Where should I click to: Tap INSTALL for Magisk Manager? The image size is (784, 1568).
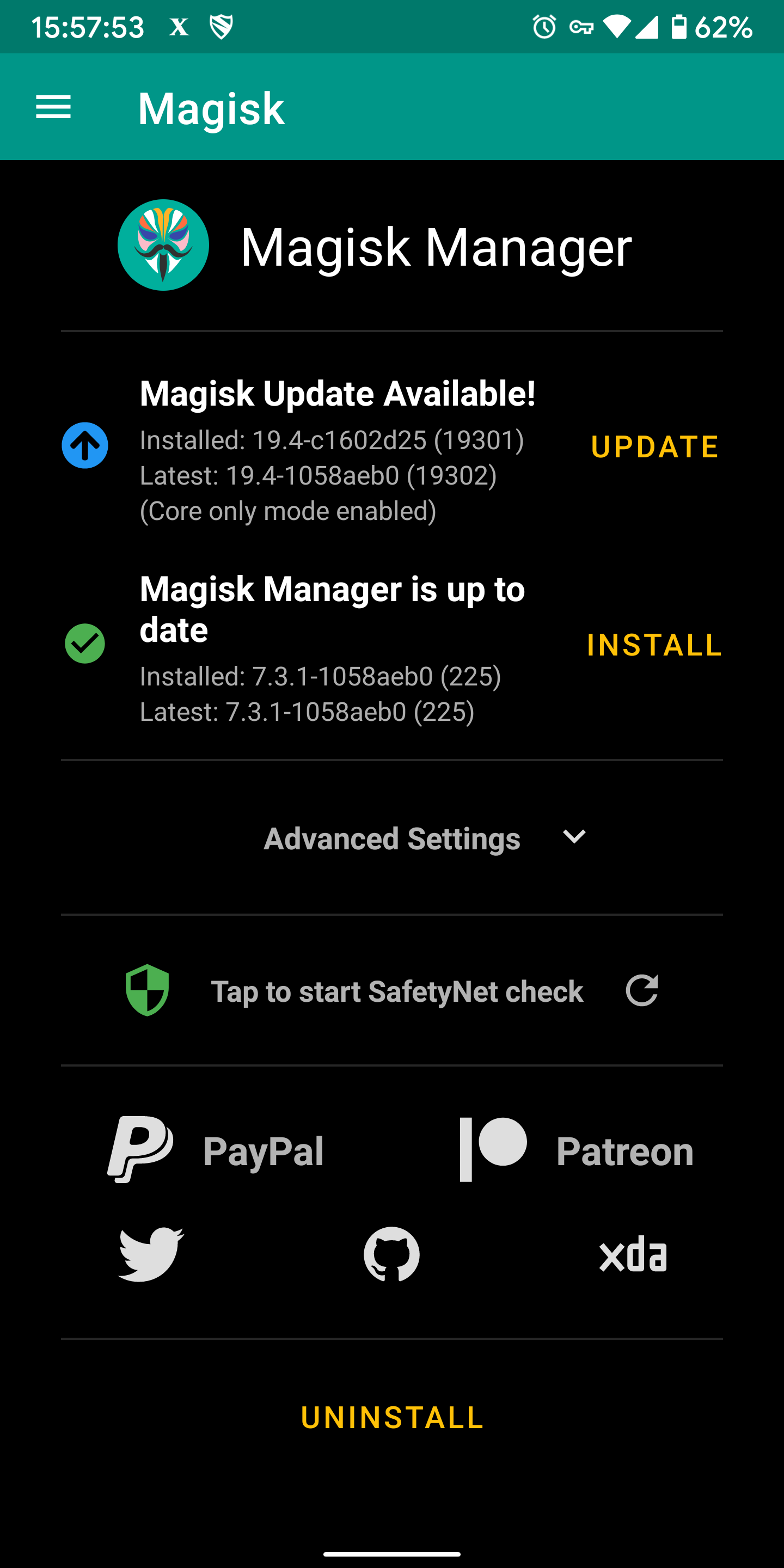(x=654, y=645)
